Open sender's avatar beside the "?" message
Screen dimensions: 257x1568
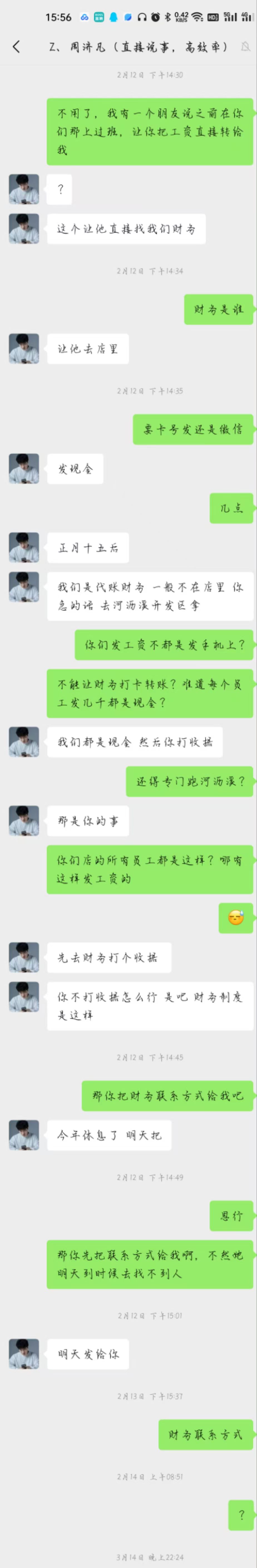(x=24, y=189)
